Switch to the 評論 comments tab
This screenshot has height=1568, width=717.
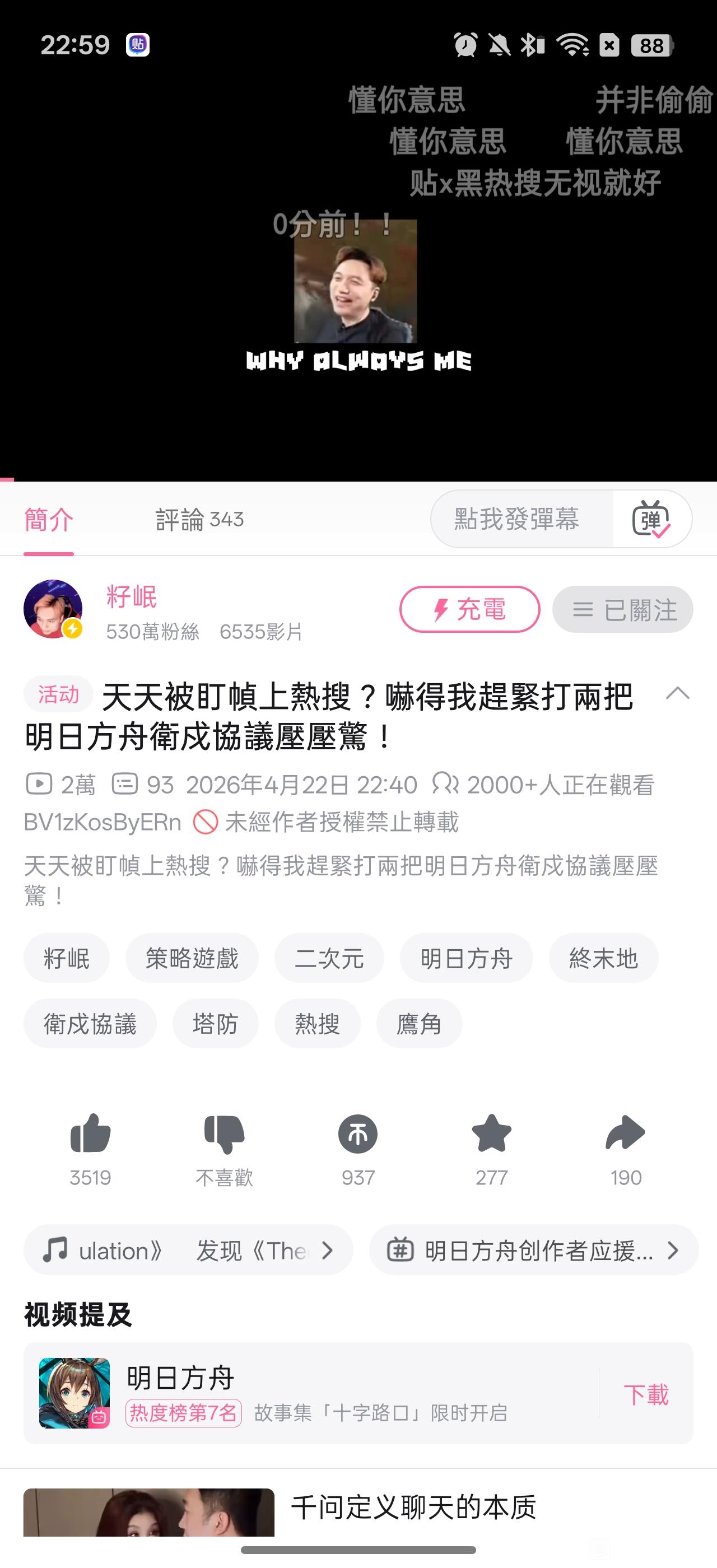[199, 520]
